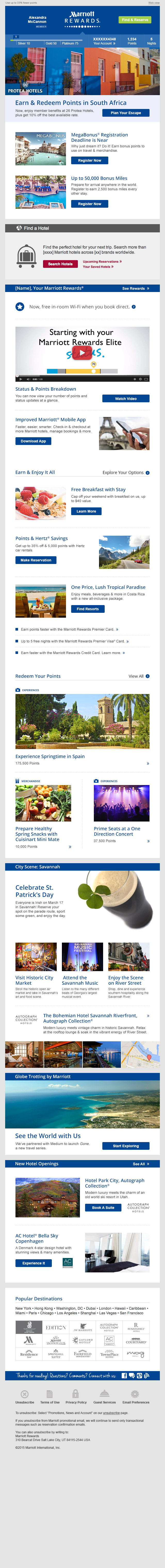Tap the Watch Video button

click(125, 399)
